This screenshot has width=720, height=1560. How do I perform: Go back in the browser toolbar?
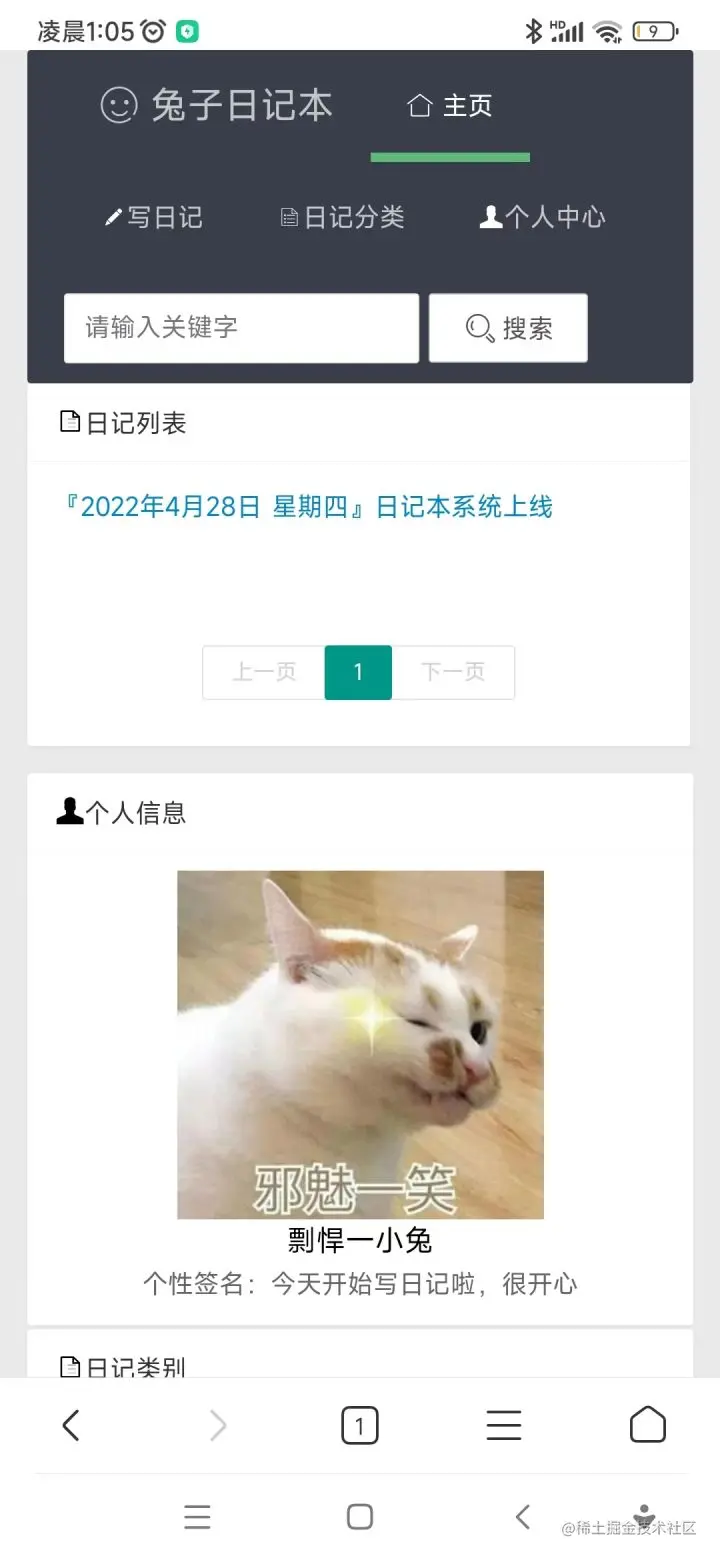pos(71,1425)
